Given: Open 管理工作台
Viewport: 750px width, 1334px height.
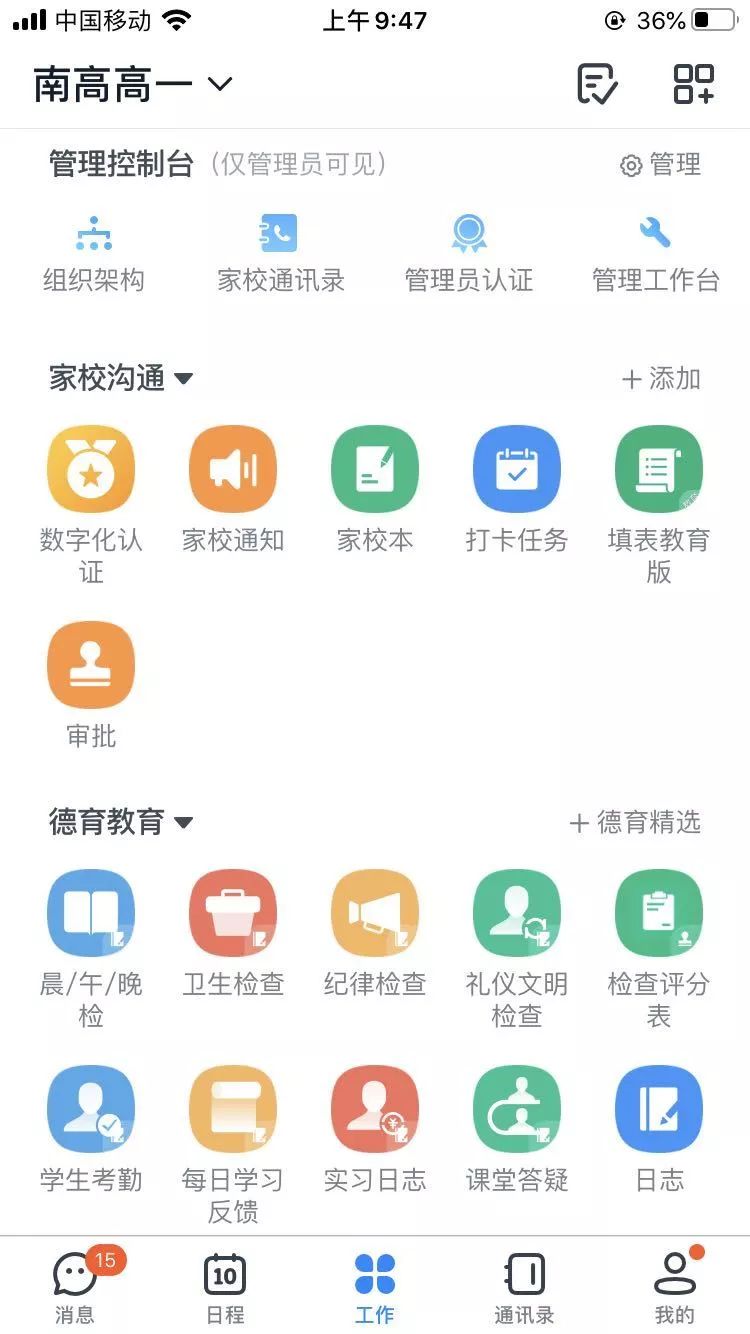Looking at the screenshot, I should point(656,255).
